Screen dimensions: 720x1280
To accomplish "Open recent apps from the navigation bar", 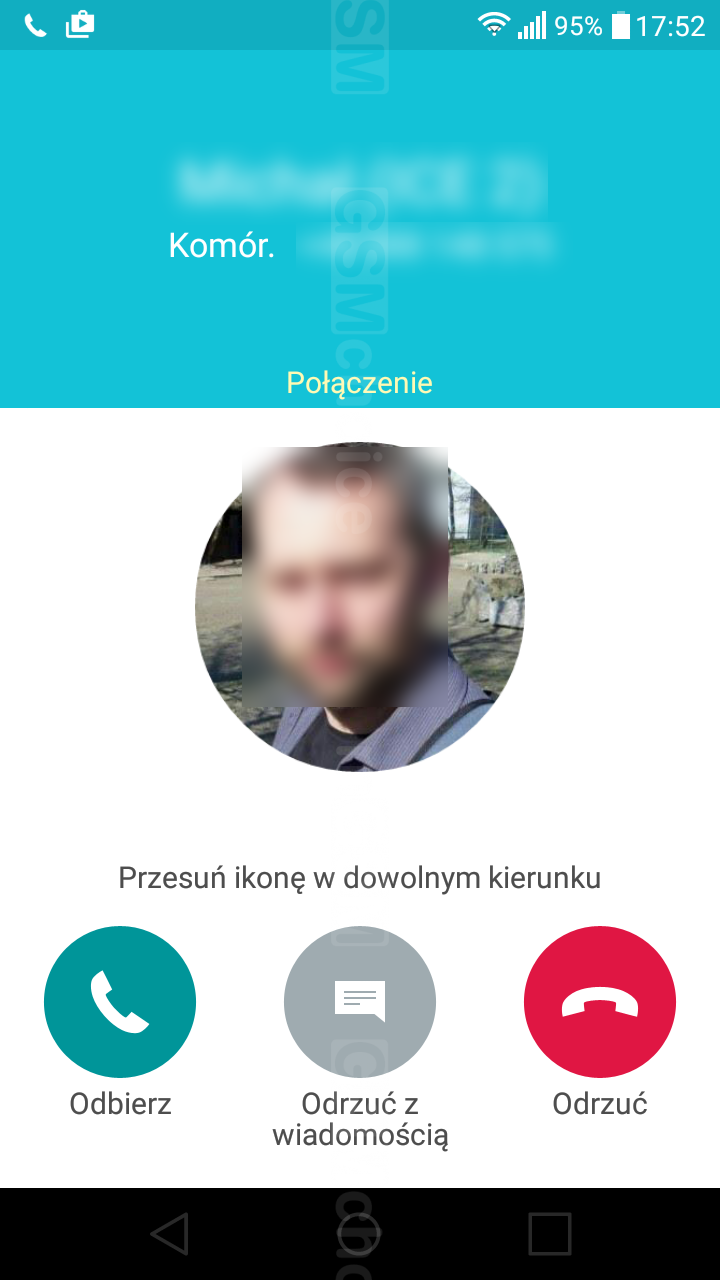I will [549, 1234].
